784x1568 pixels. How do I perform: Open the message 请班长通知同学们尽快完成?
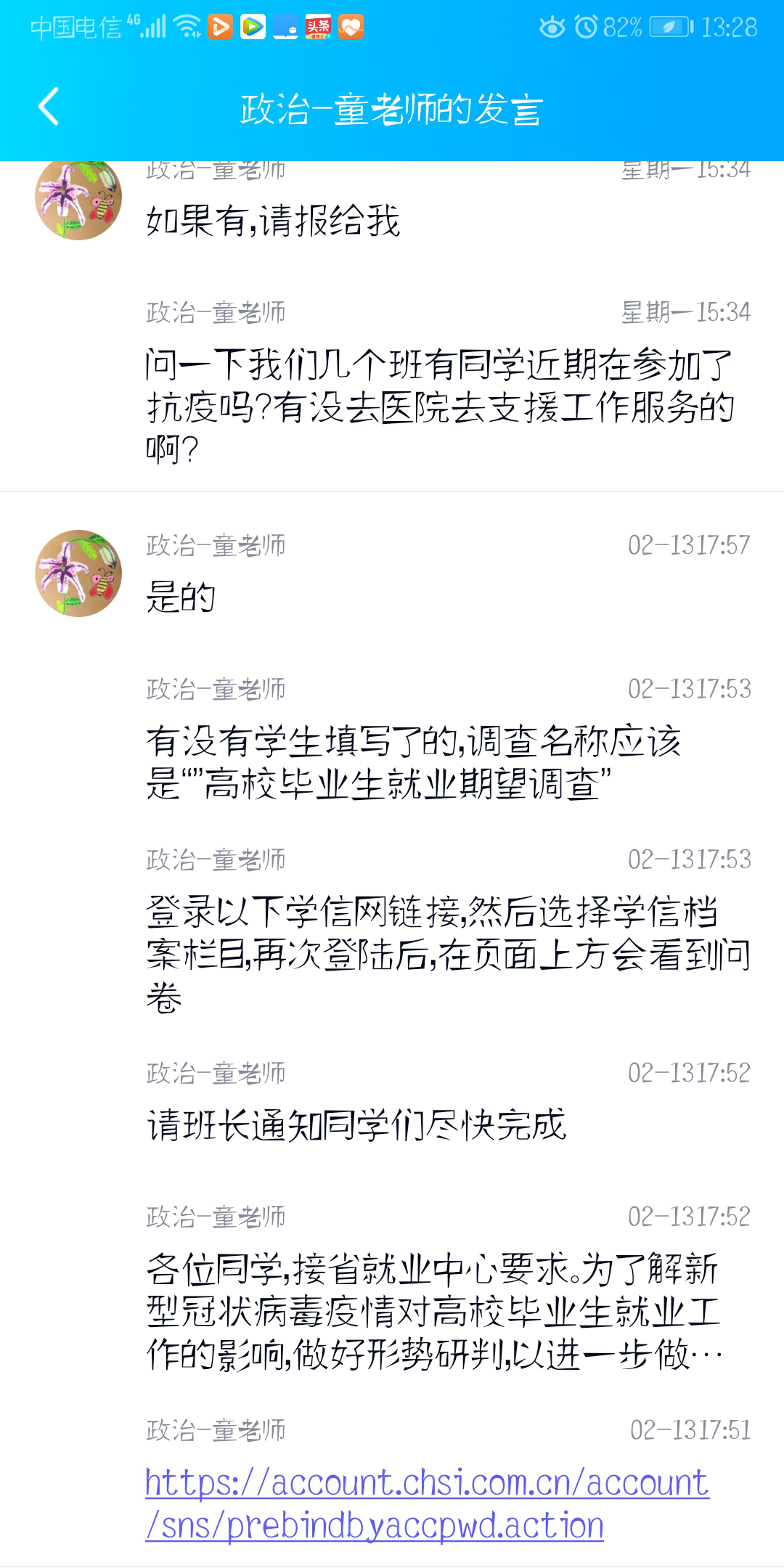pyautogui.click(x=356, y=1126)
